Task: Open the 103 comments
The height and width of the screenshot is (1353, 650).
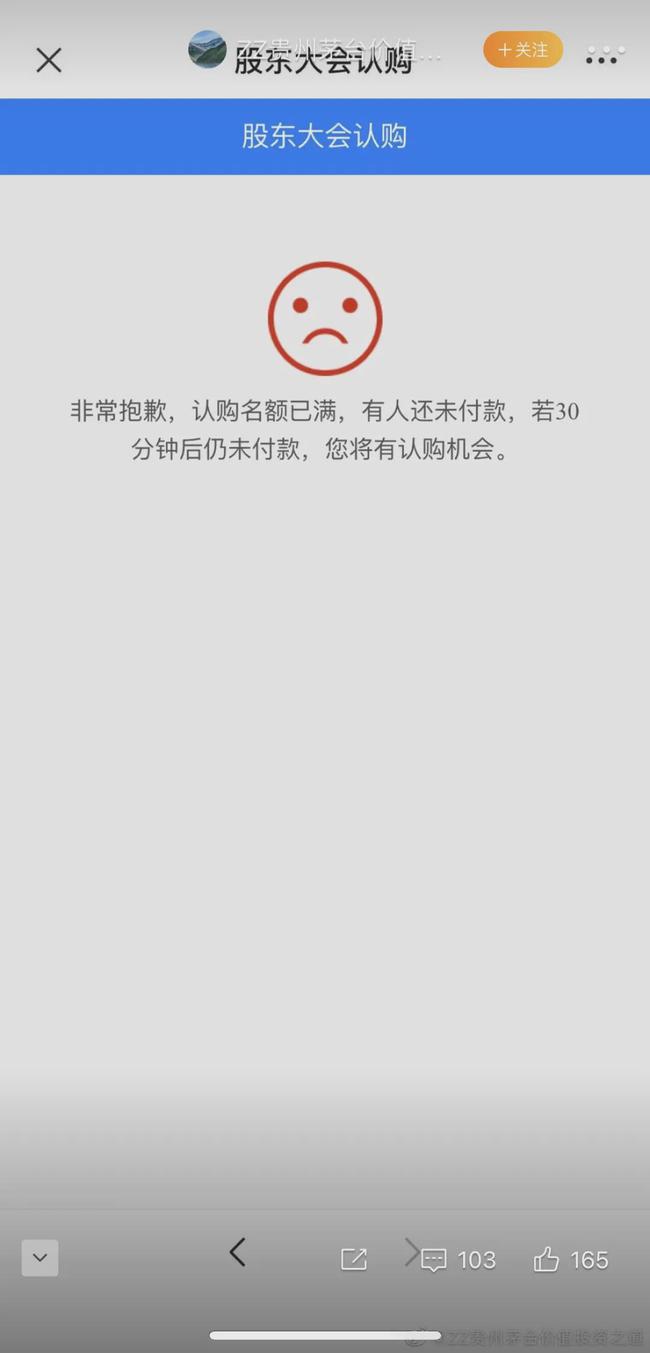Action: point(459,1260)
